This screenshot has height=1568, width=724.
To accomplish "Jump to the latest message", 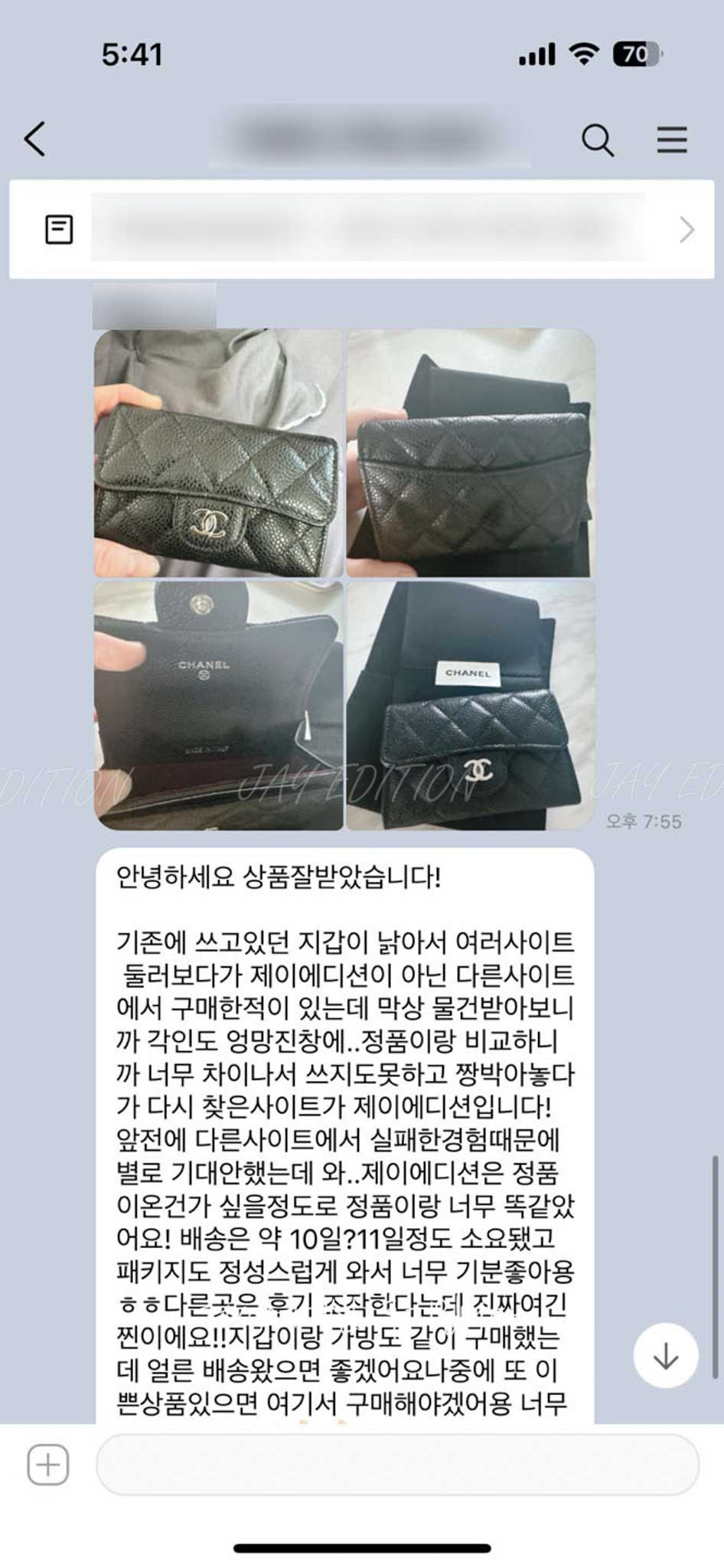I will tap(665, 1356).
